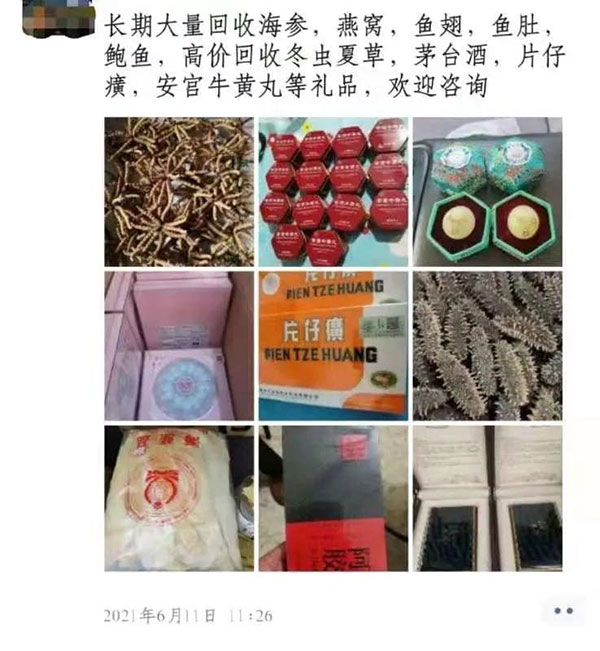Open the photo of two white gift cases

[x=487, y=498]
